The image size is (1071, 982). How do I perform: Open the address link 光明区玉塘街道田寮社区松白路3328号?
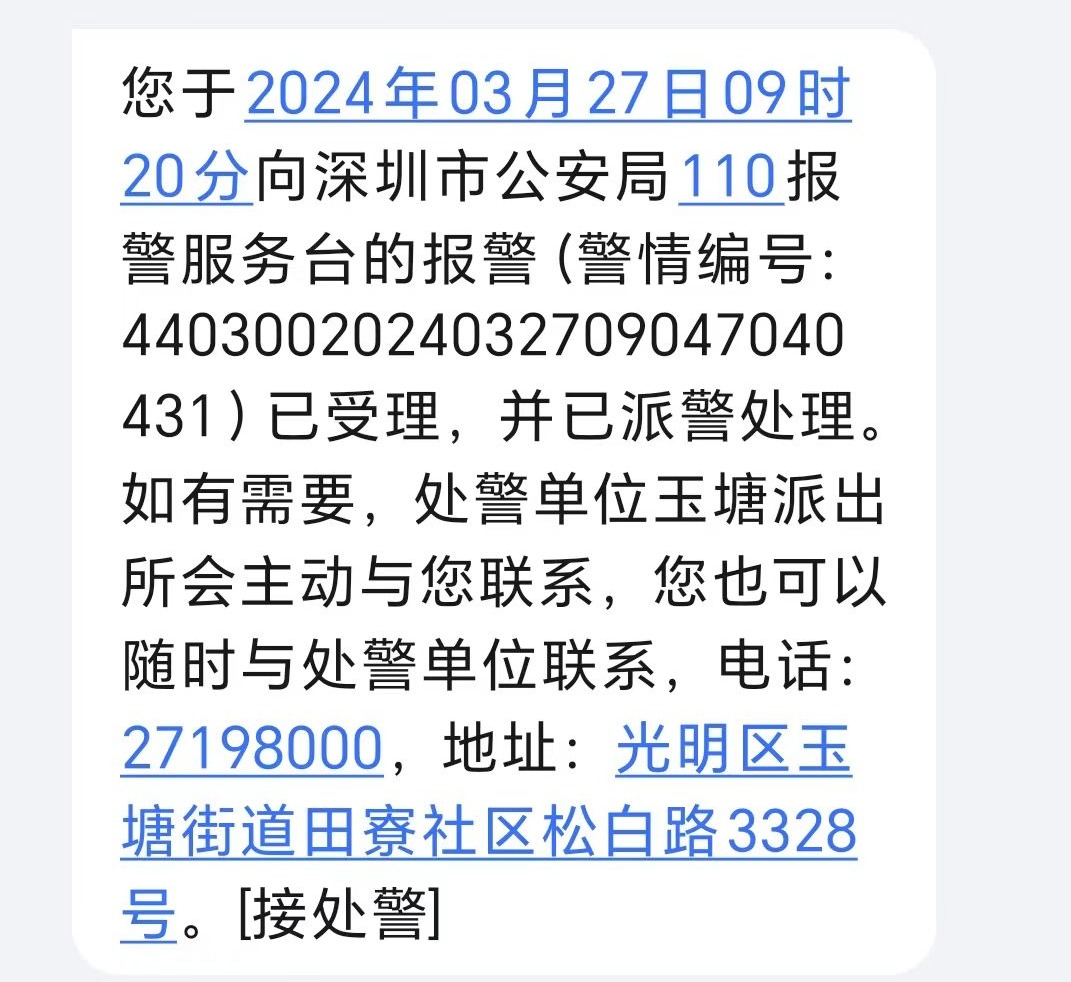(x=488, y=830)
